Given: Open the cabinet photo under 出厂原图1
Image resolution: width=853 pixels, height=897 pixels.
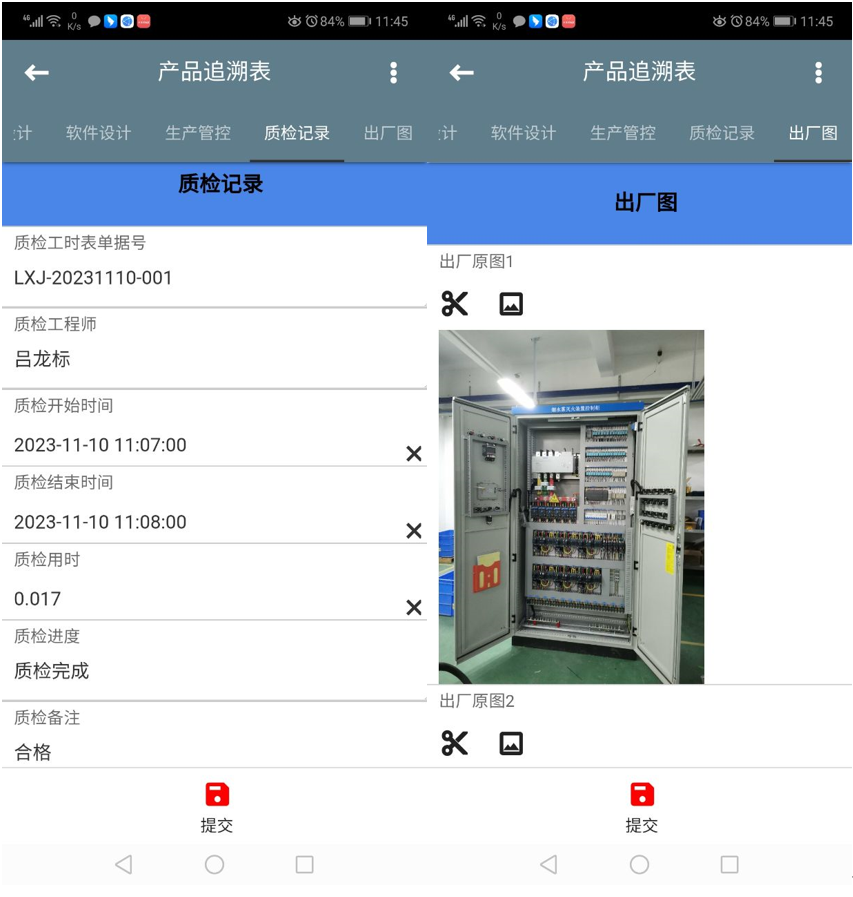Looking at the screenshot, I should 571,507.
